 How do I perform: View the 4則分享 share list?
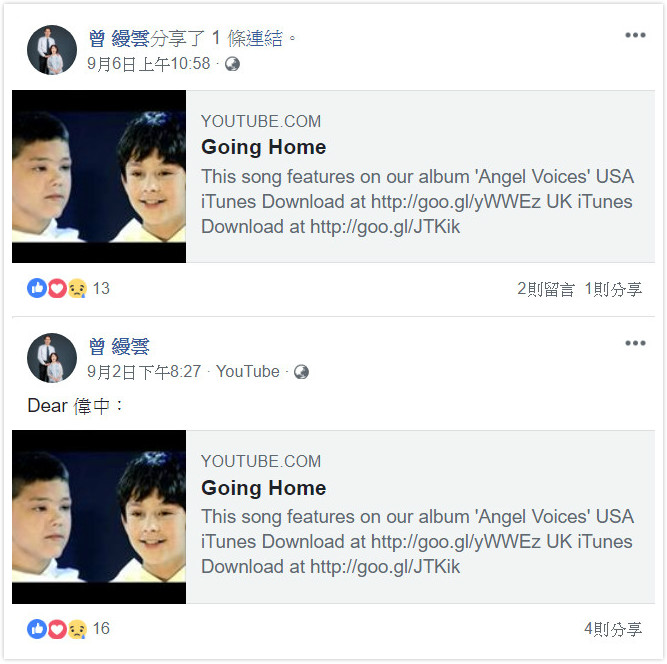point(613,629)
